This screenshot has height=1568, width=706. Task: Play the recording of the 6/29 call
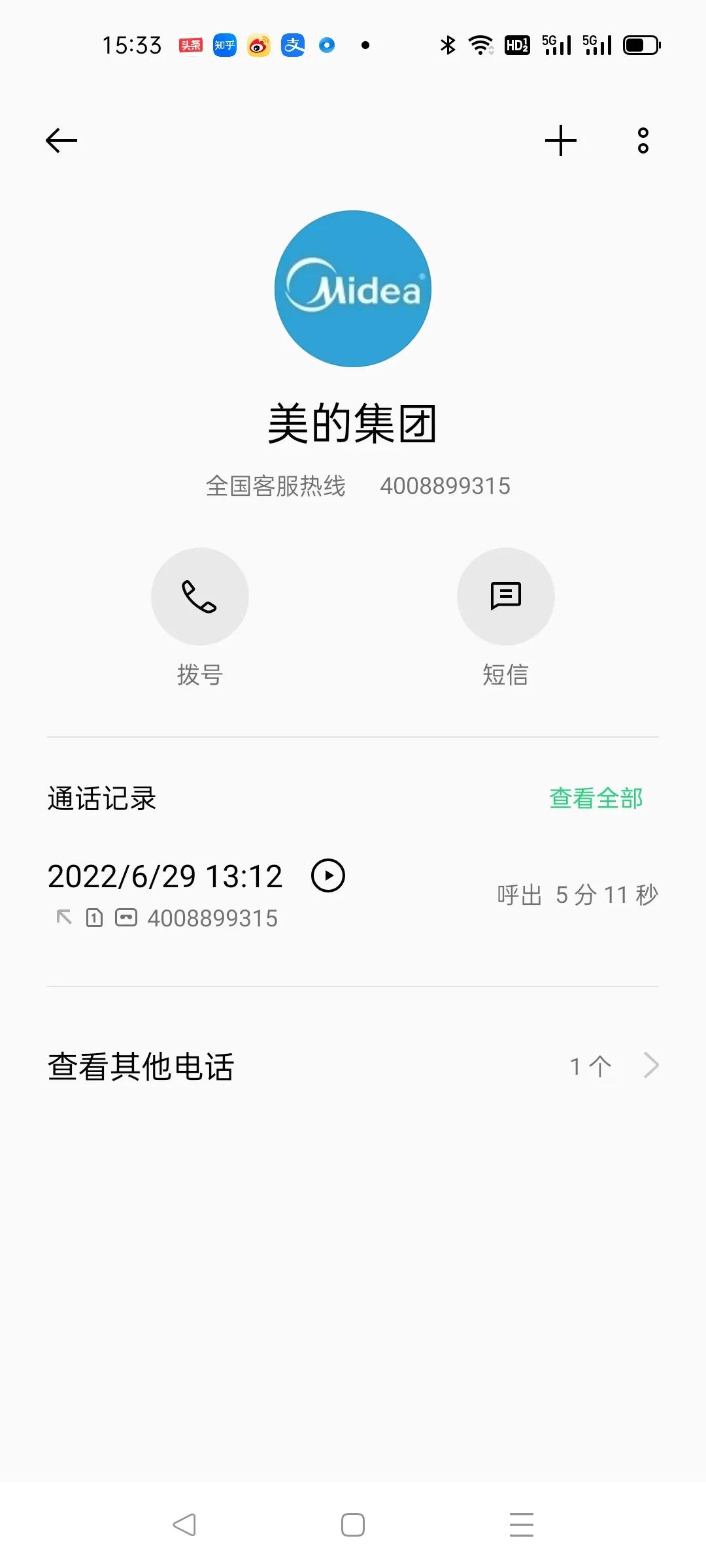tap(327, 875)
